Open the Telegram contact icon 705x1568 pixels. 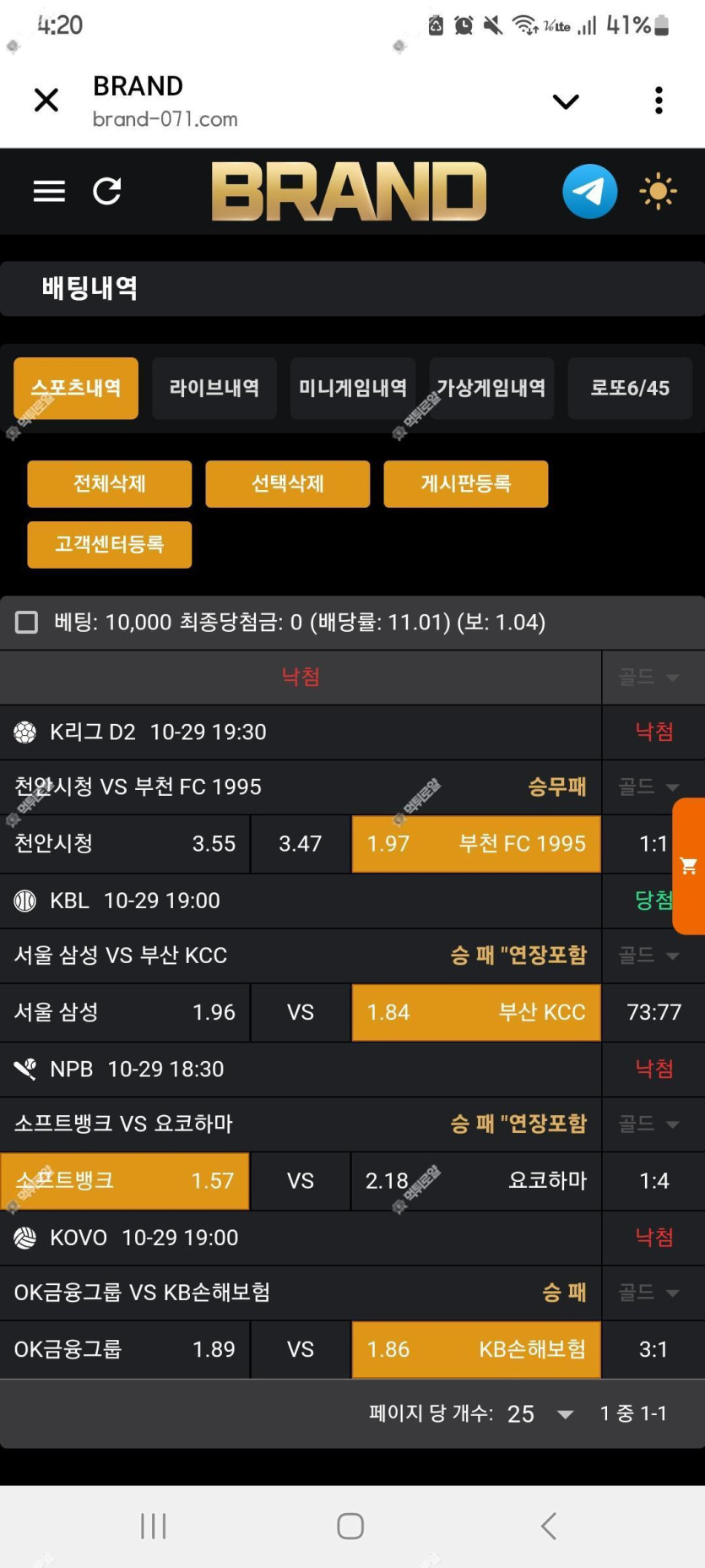[589, 192]
